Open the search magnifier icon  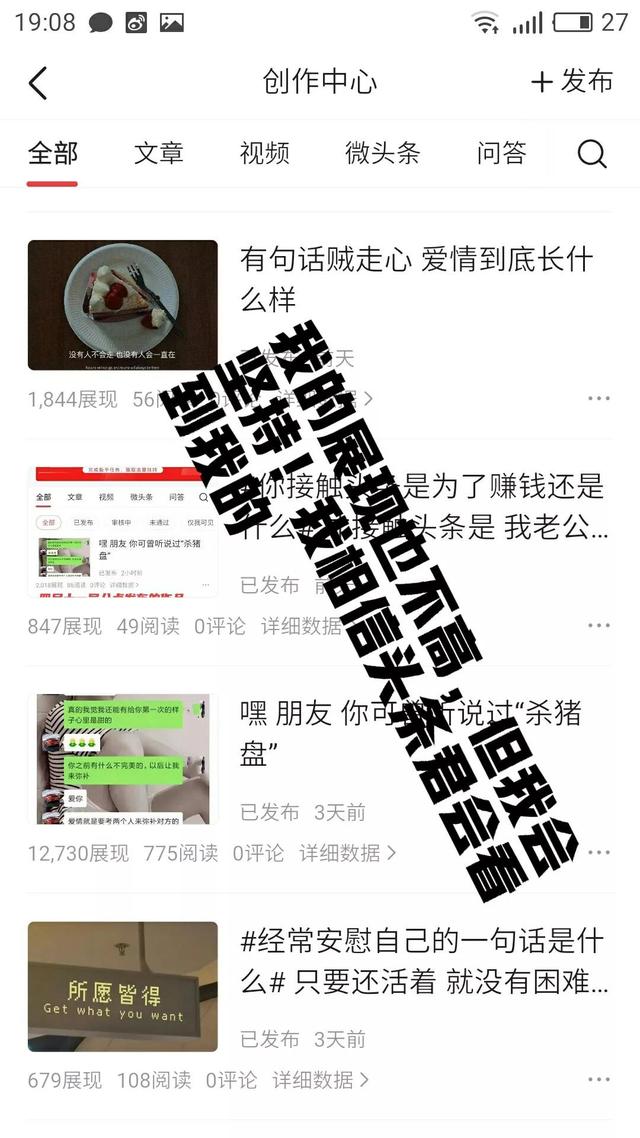pos(592,153)
